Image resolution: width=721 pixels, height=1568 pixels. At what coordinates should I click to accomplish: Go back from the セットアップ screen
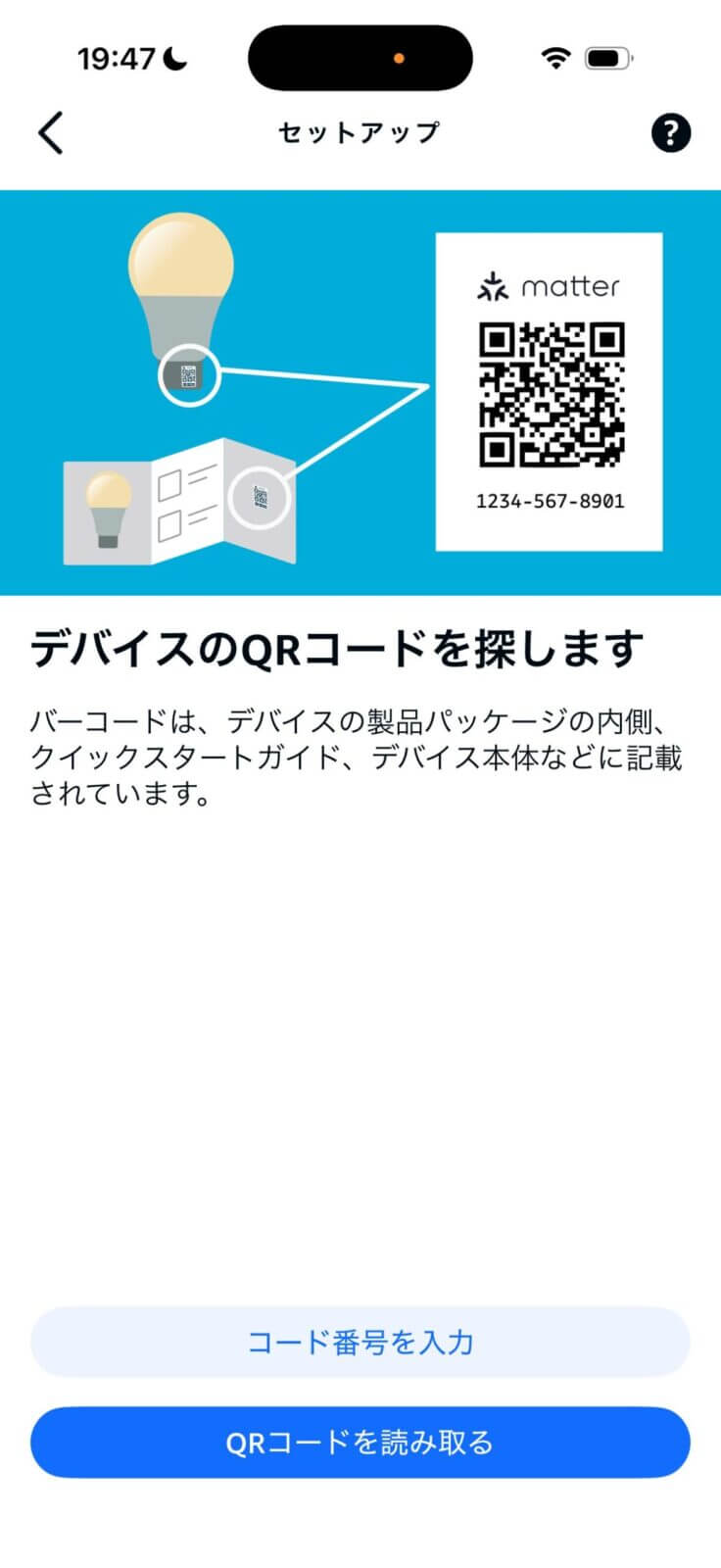click(x=51, y=132)
